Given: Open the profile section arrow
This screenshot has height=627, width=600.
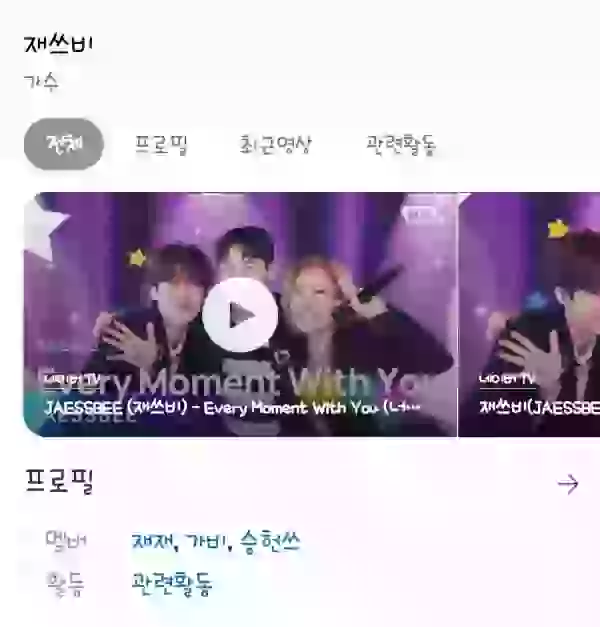Looking at the screenshot, I should [x=568, y=484].
